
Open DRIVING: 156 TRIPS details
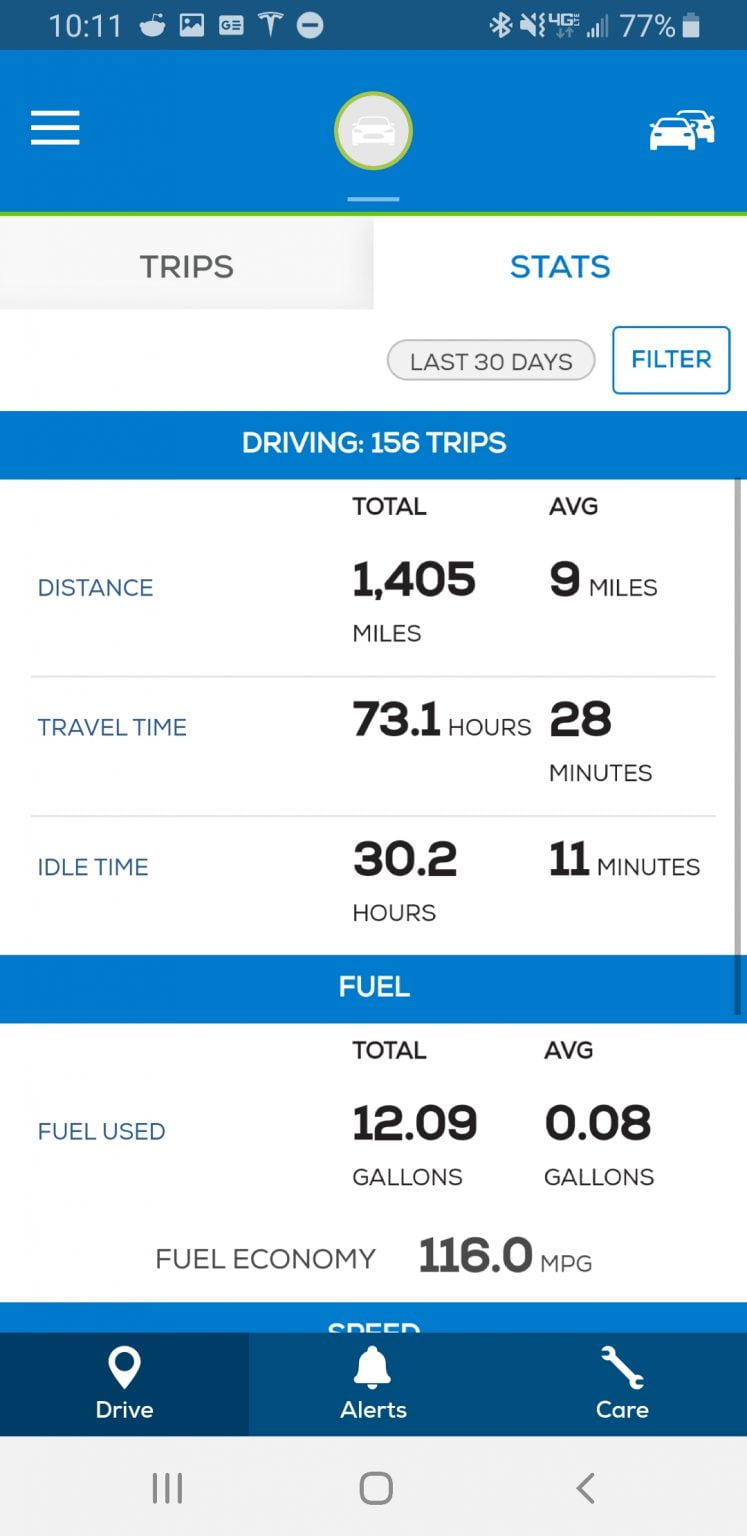pos(373,442)
